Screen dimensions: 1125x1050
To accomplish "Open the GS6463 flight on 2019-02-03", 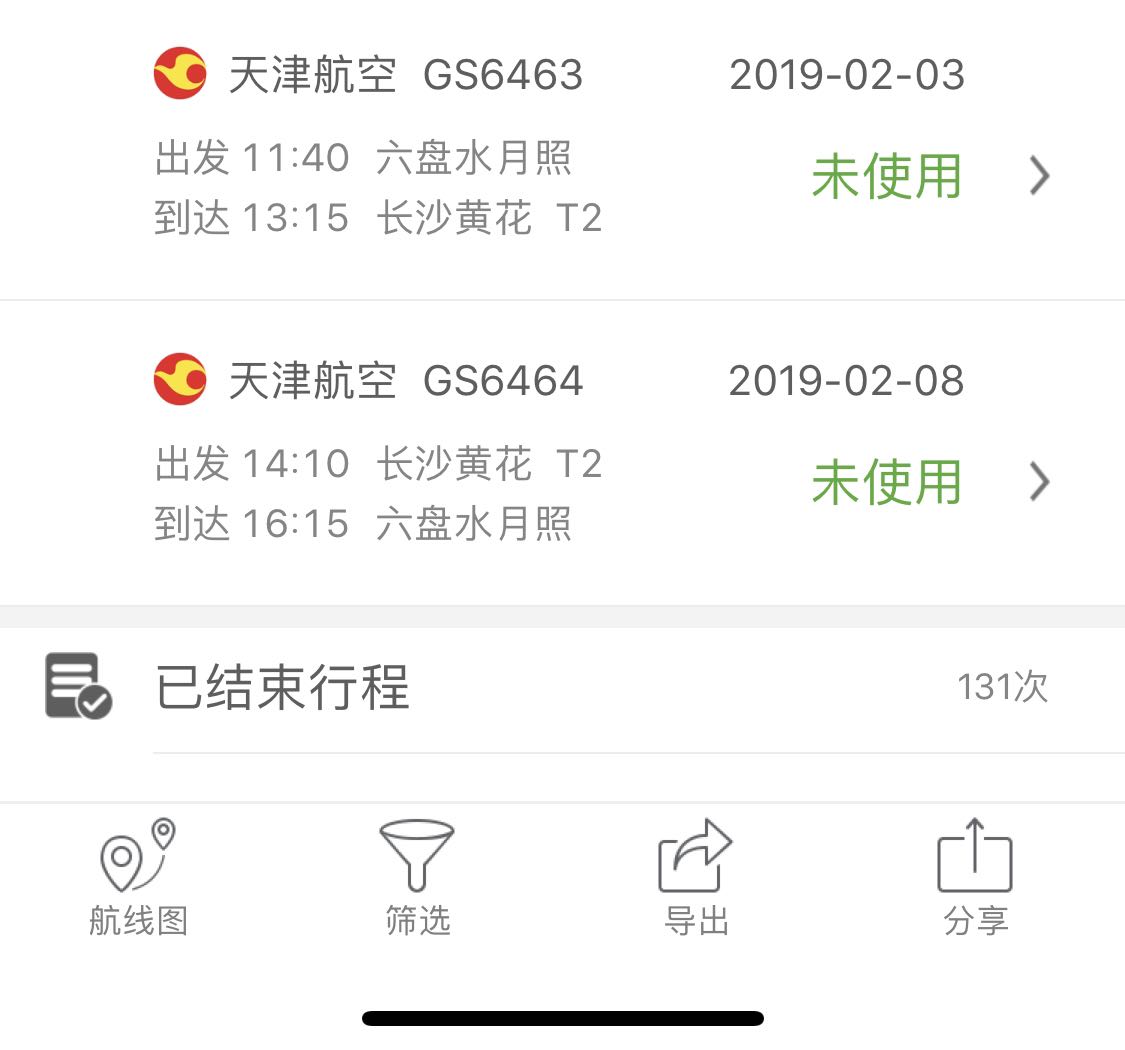I will (600, 148).
